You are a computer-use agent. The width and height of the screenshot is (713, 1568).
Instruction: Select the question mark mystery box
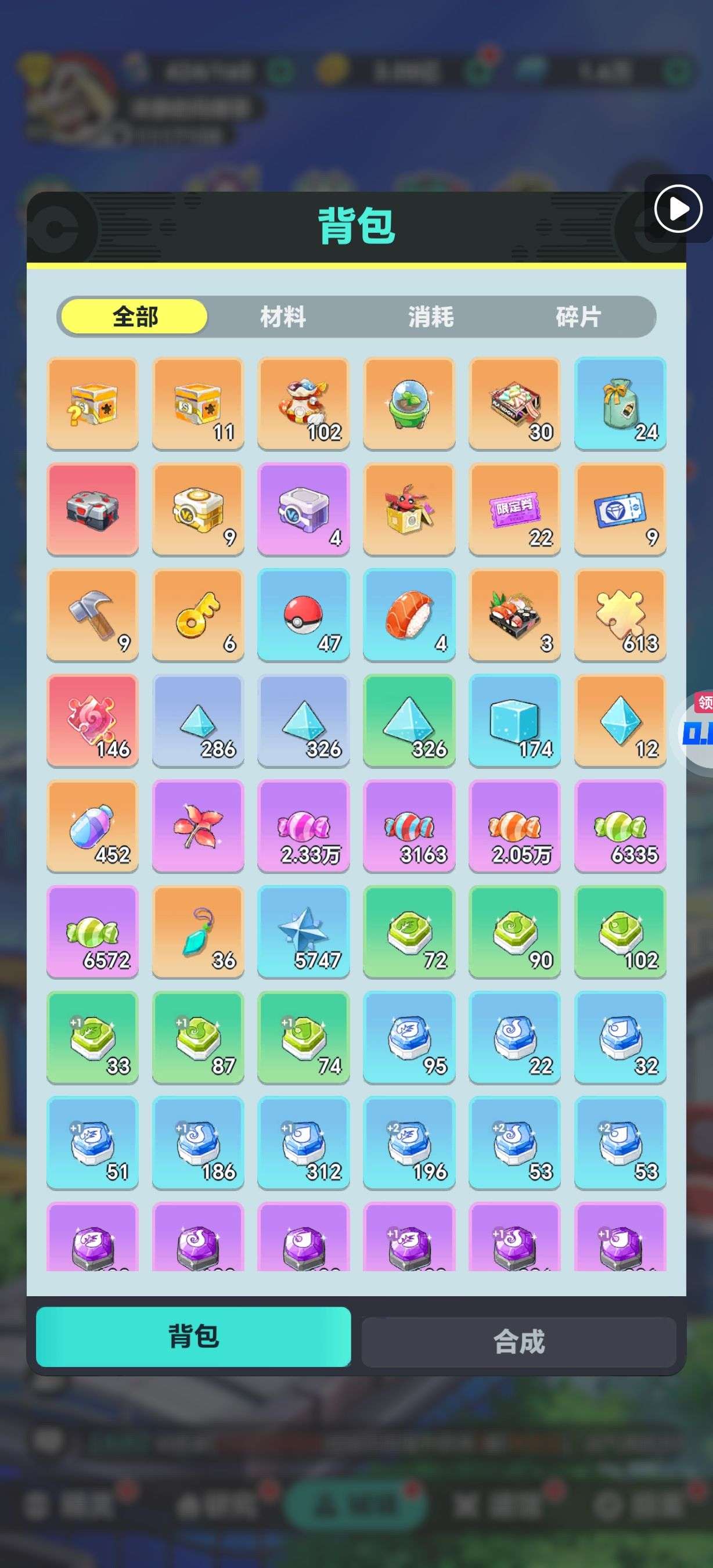(x=92, y=404)
